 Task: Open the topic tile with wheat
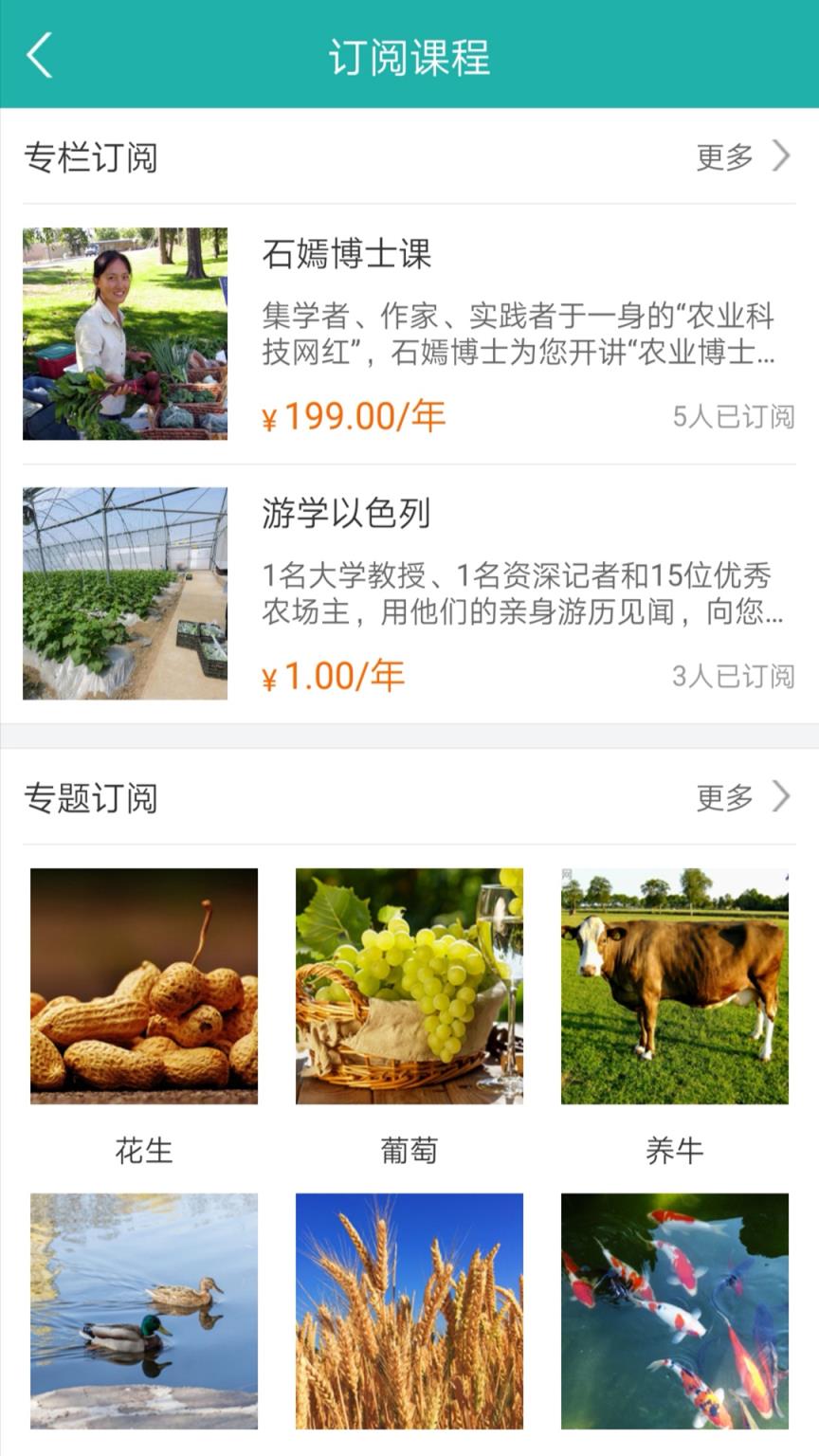coord(409,1310)
